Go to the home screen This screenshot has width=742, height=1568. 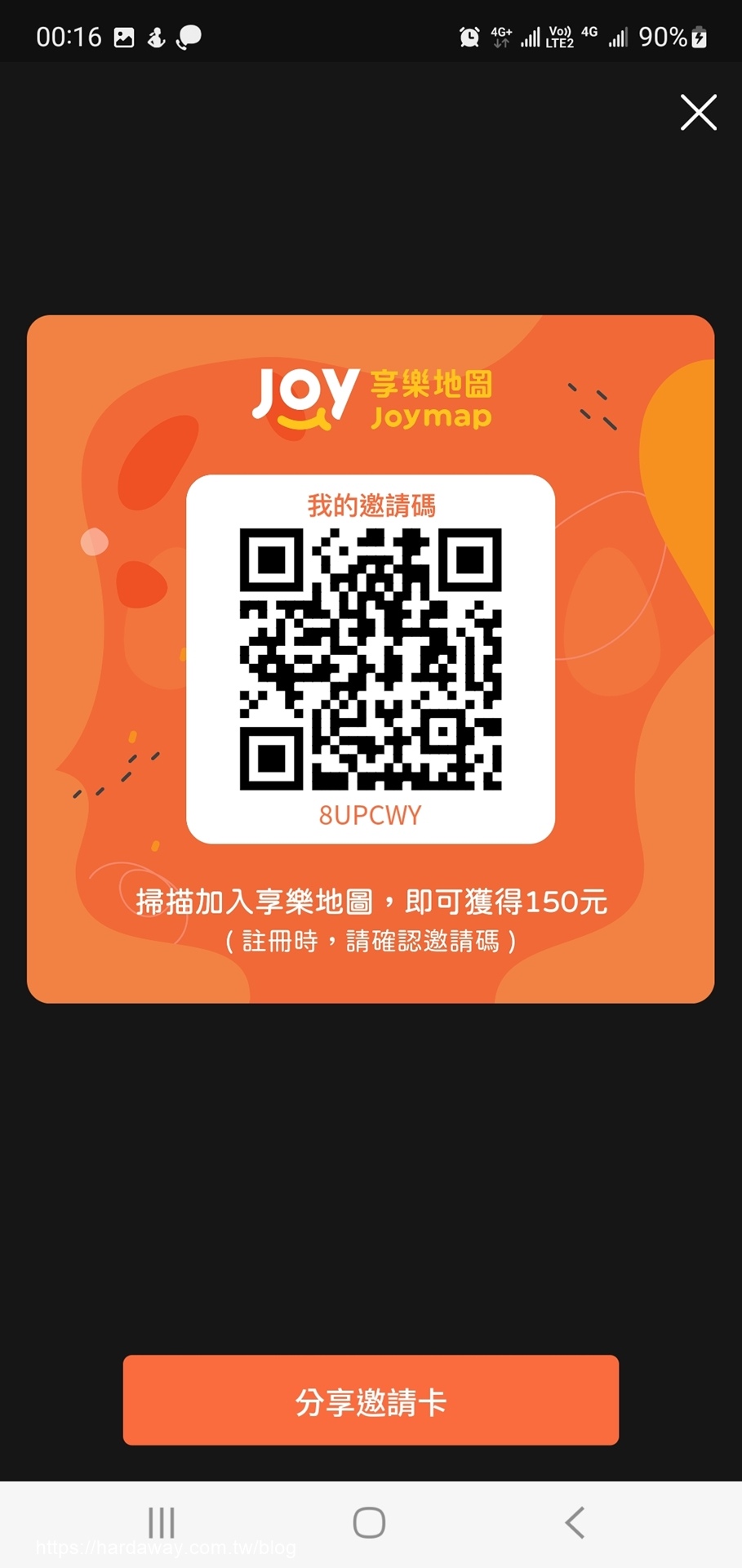[x=369, y=1522]
